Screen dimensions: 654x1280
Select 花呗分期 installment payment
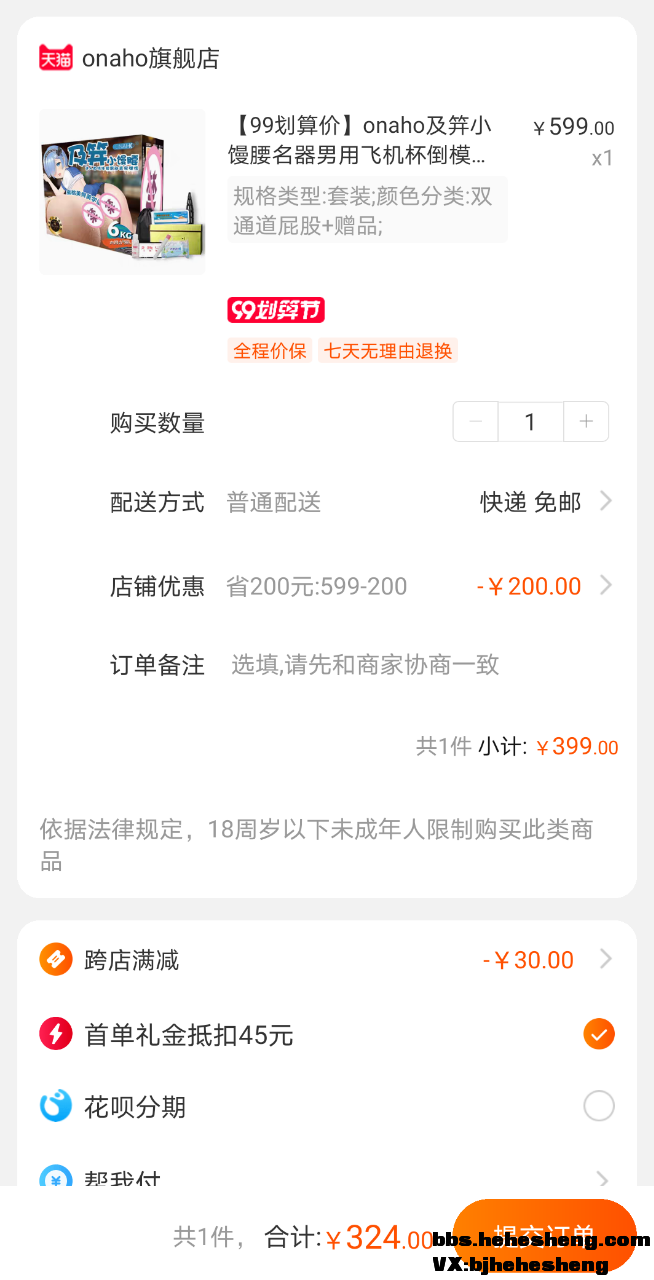(x=598, y=1107)
